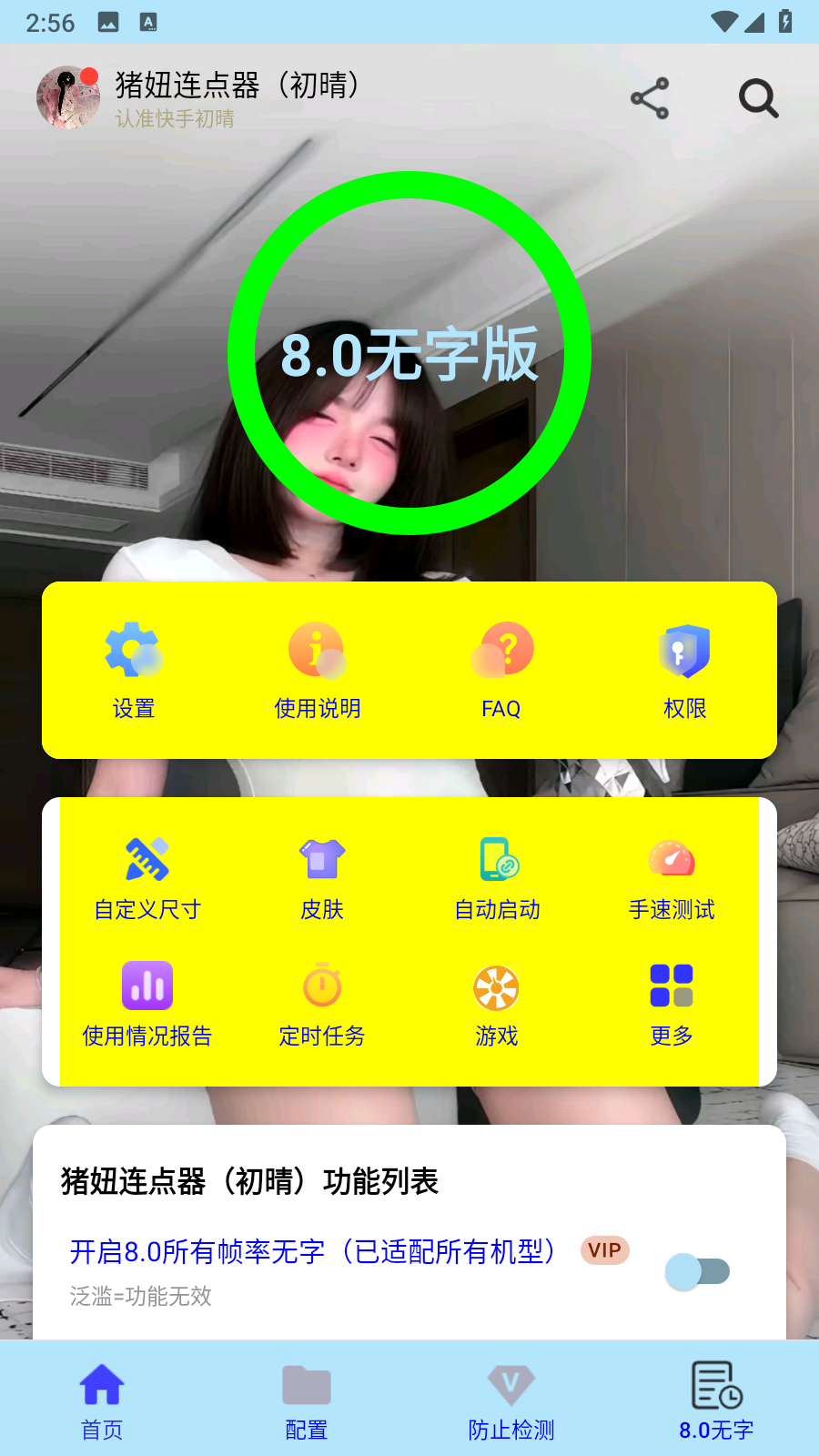819x1456 pixels.
Task: Switch to 8.0无字 tab
Action: (716, 1401)
